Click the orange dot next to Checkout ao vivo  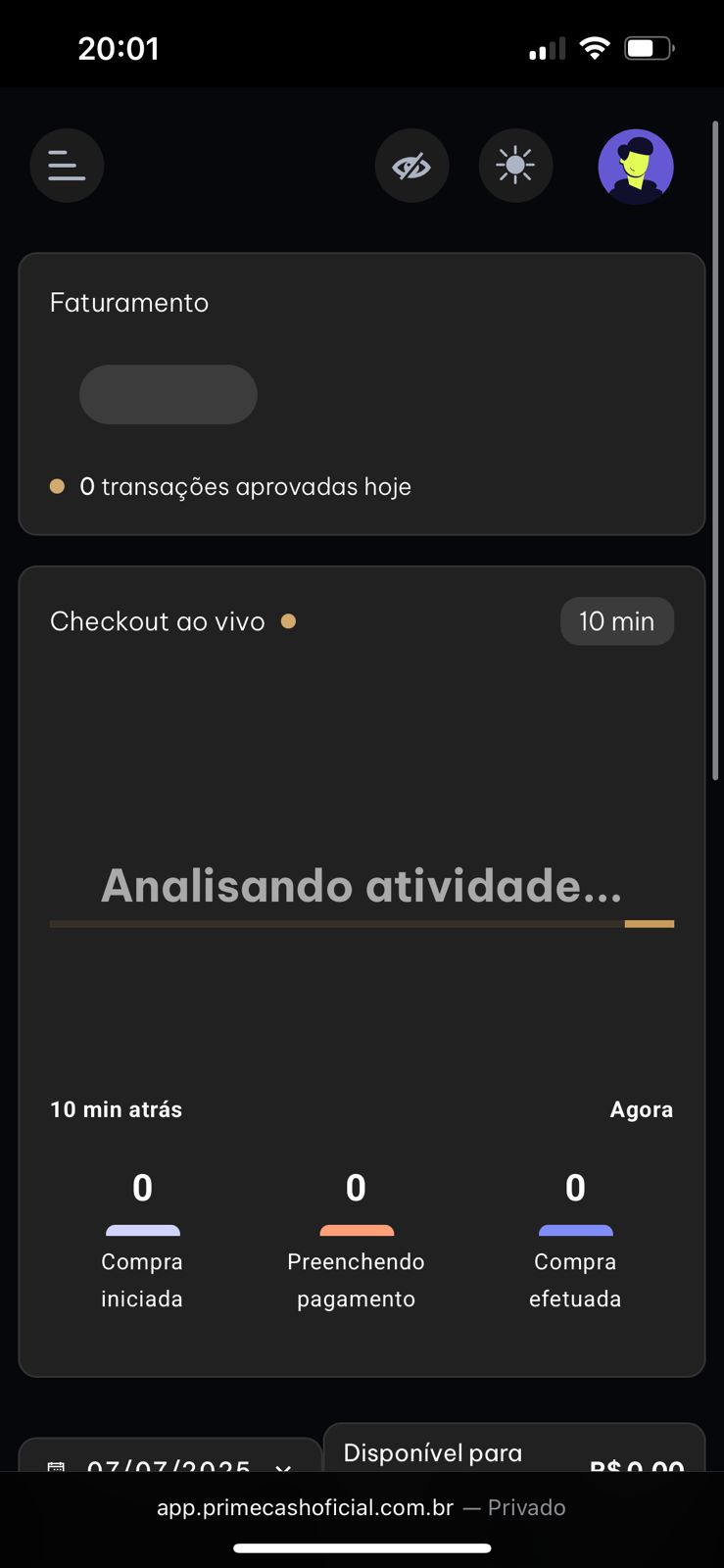coord(288,620)
